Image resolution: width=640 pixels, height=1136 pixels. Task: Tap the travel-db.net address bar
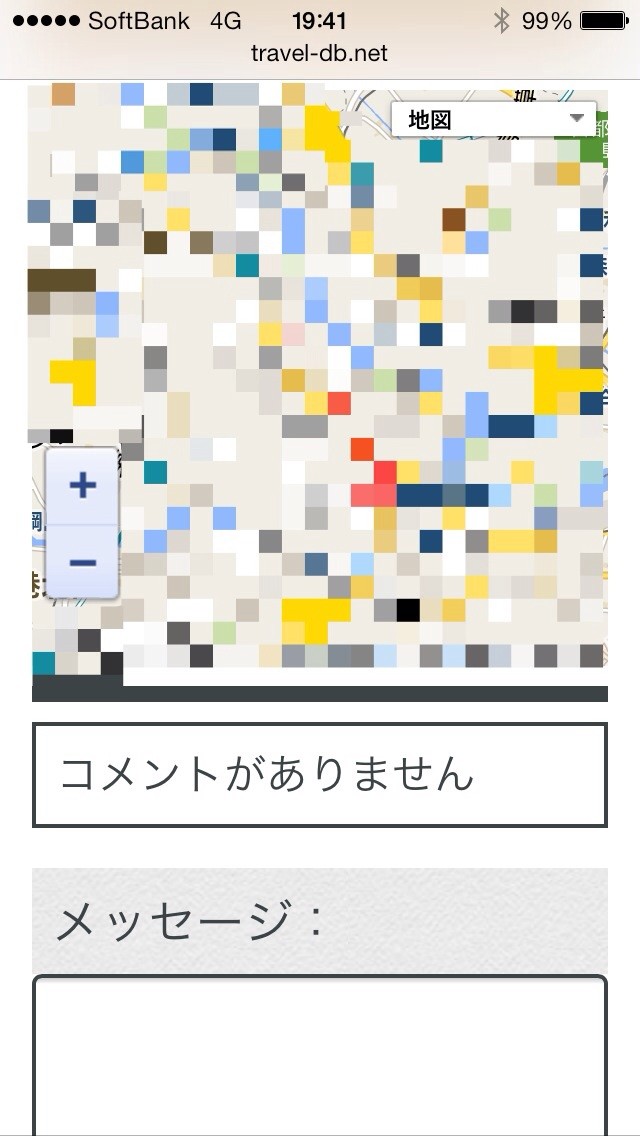click(320, 53)
